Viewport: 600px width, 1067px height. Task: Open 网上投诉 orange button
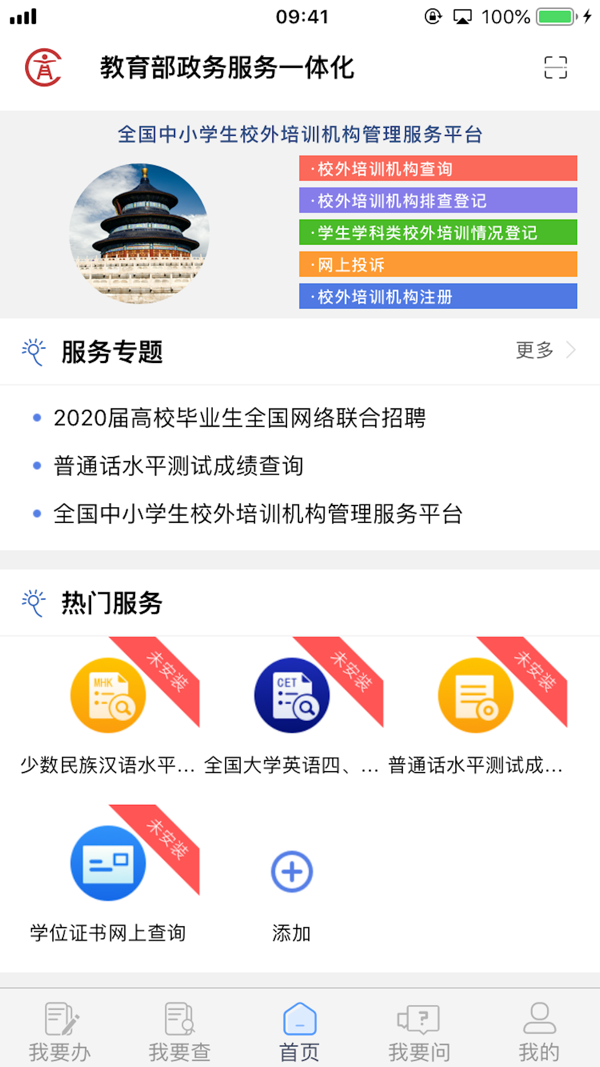pyautogui.click(x=438, y=264)
